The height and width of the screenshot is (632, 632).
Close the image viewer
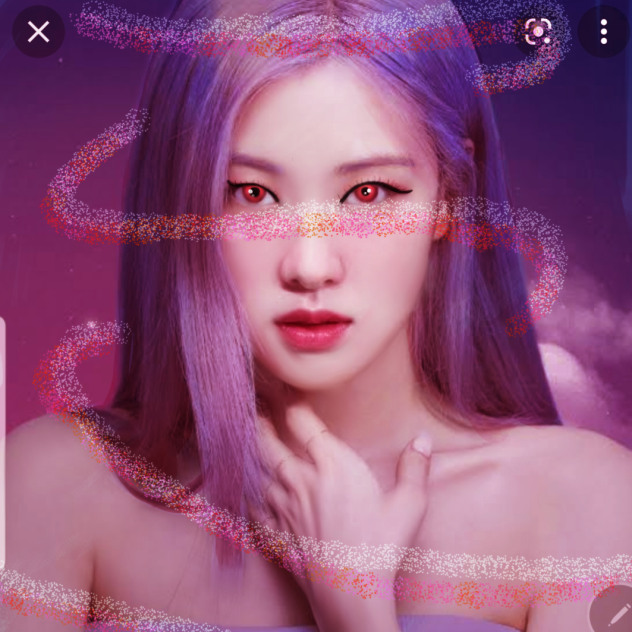pos(38,32)
